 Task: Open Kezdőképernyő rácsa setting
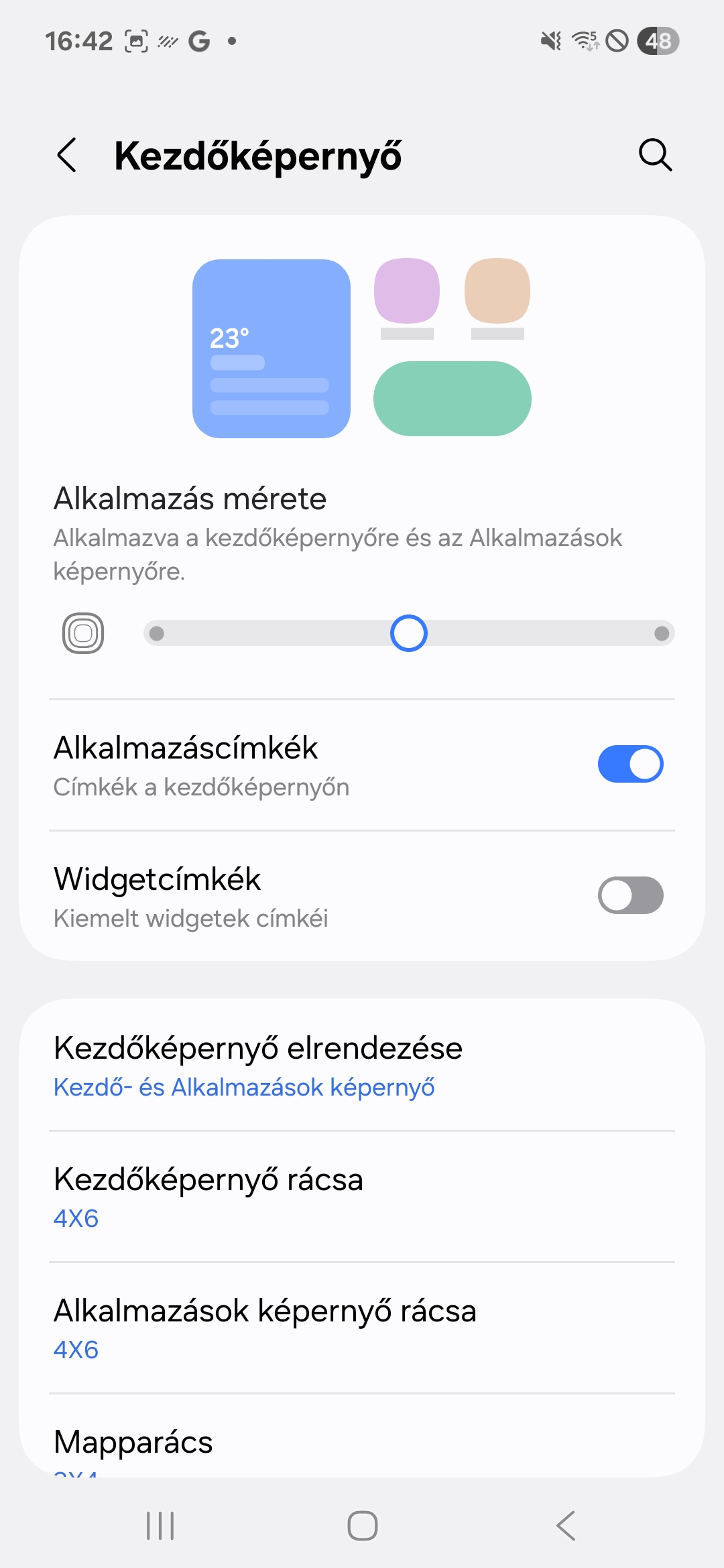click(362, 1197)
